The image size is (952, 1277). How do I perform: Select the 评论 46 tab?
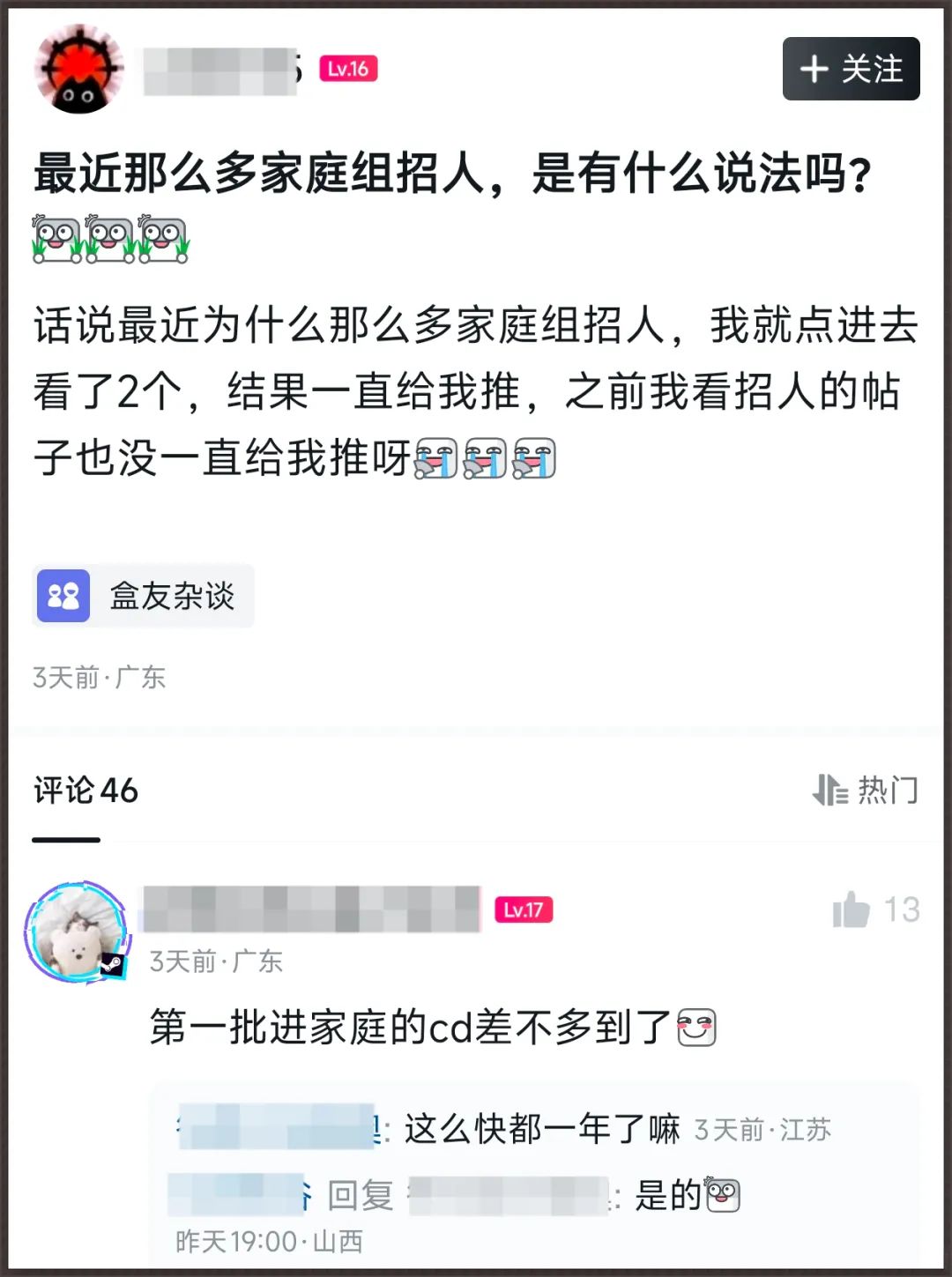86,791
